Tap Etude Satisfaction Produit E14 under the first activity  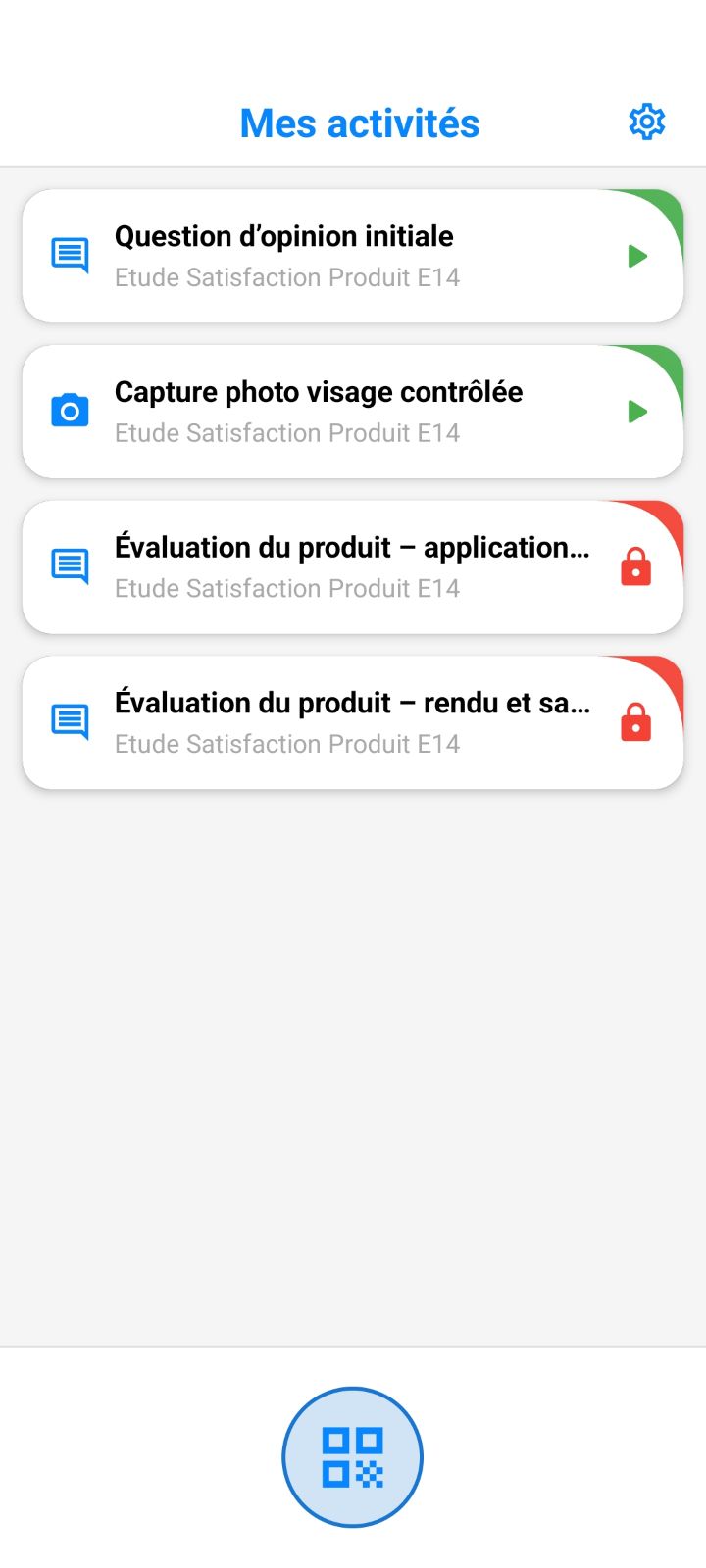(x=287, y=277)
